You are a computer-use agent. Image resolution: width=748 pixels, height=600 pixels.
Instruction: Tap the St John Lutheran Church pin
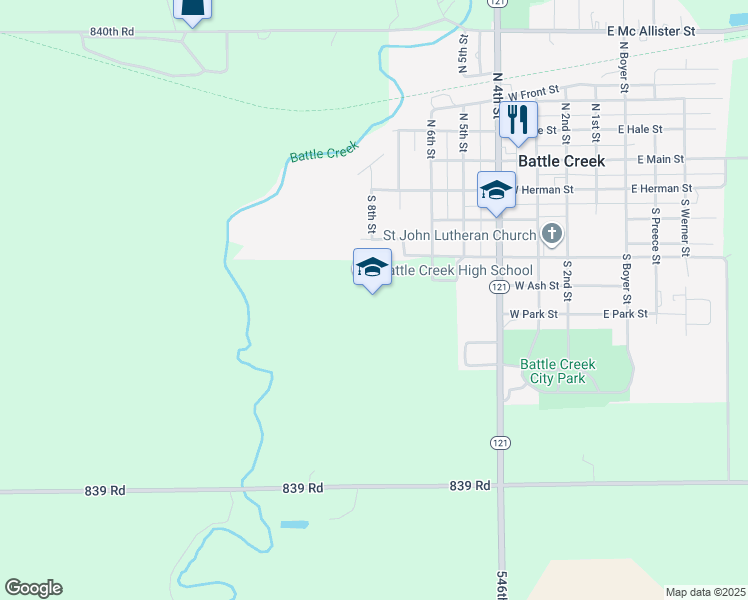(x=552, y=235)
